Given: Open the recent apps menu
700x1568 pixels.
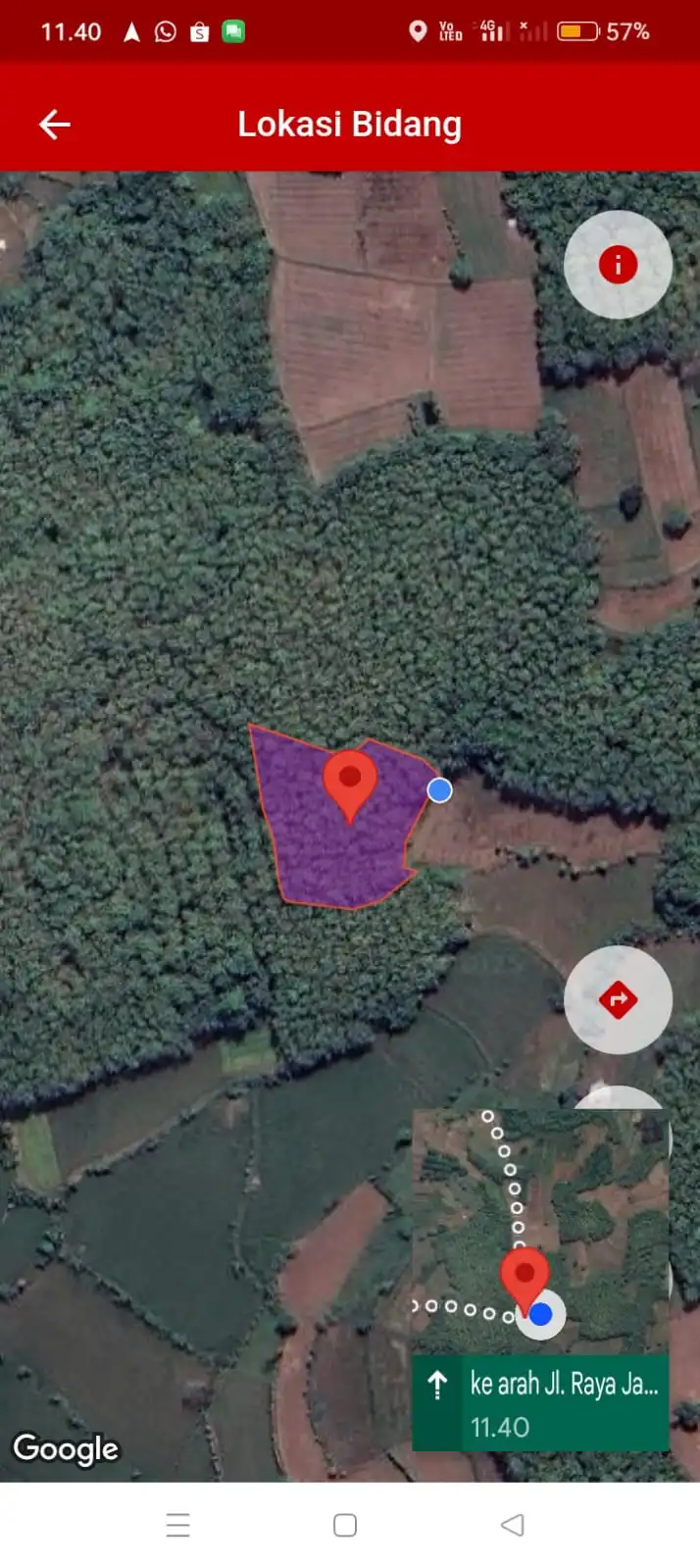Looking at the screenshot, I should (x=178, y=1525).
